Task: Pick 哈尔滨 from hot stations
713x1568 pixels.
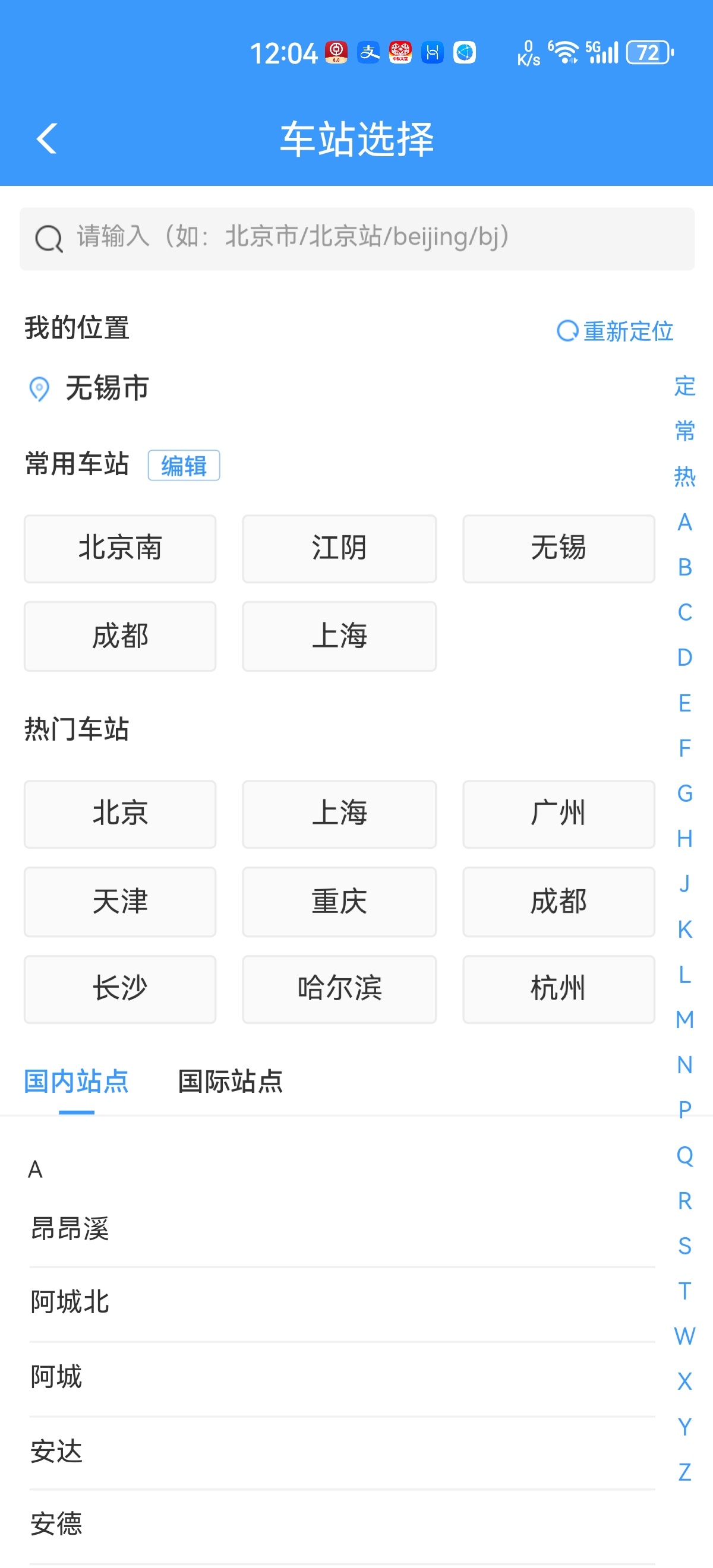Action: pos(339,988)
